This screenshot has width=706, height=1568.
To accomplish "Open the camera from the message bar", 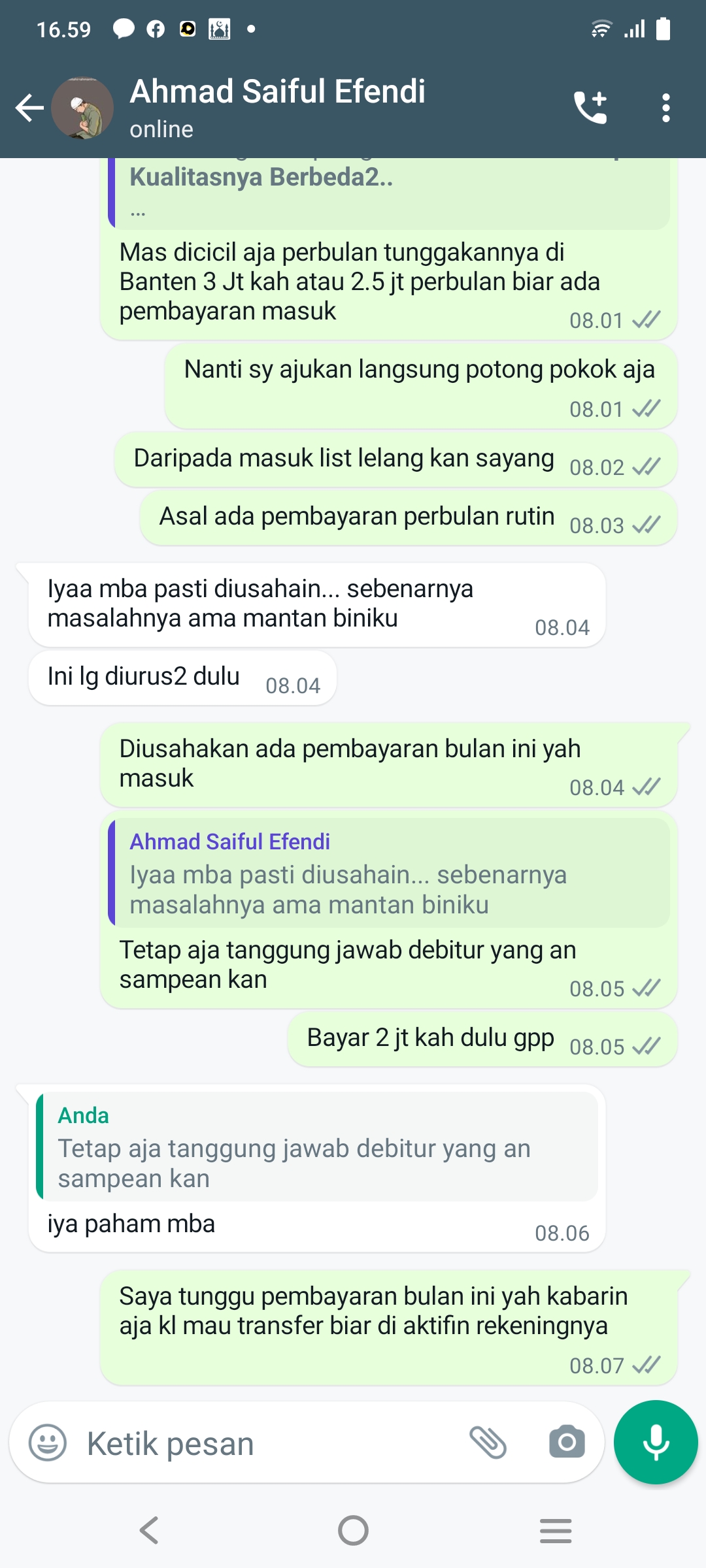I will (x=567, y=1443).
